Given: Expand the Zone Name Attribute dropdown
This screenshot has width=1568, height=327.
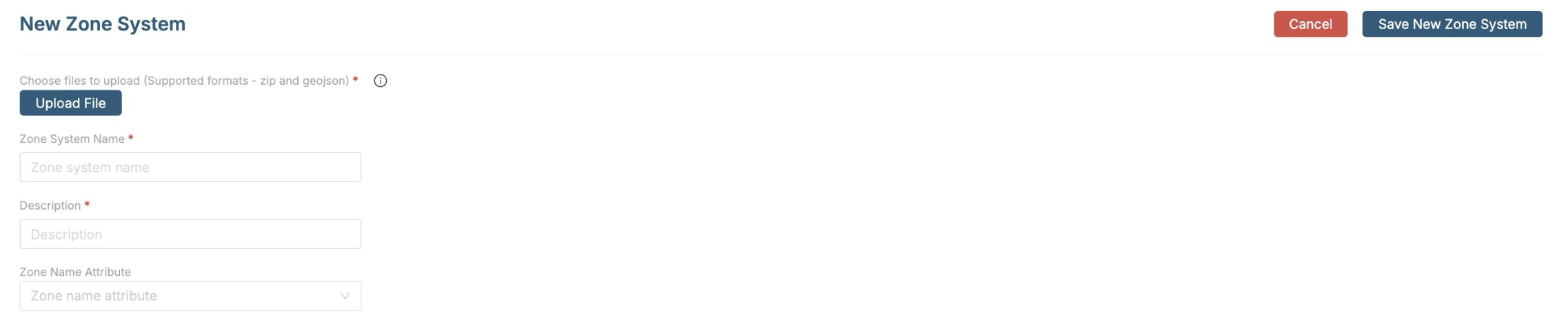Looking at the screenshot, I should (190, 296).
